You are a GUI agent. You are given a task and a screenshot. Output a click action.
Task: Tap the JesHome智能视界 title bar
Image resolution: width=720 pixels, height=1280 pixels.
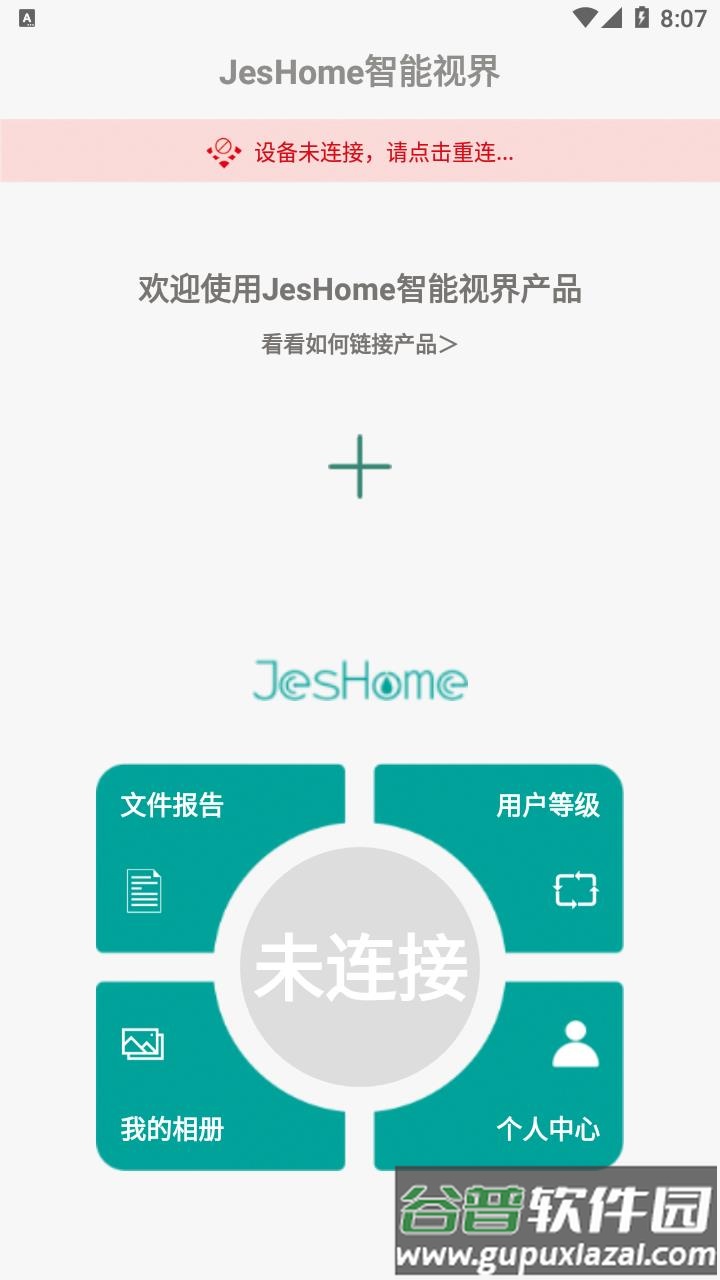tap(360, 72)
